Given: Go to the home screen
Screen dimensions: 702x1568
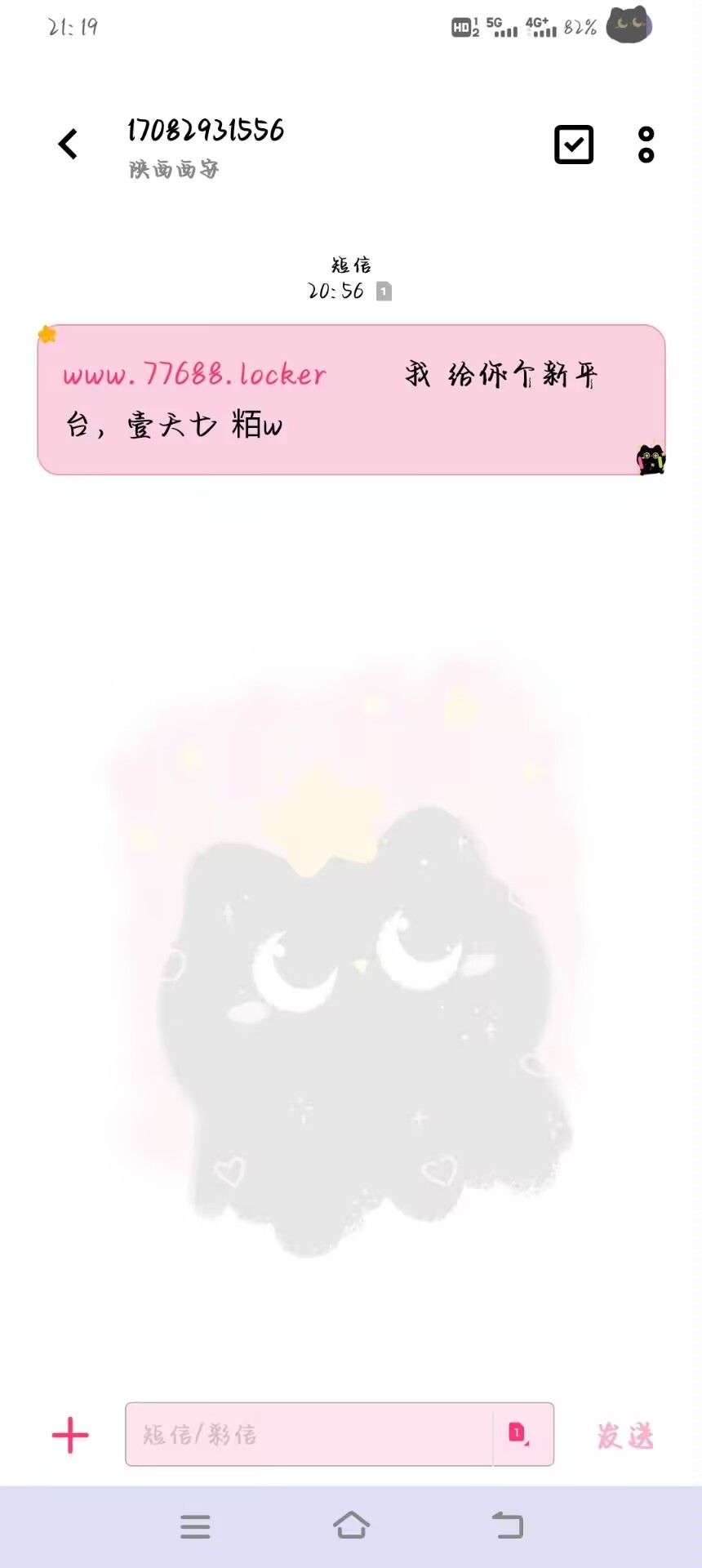Looking at the screenshot, I should [x=351, y=1525].
